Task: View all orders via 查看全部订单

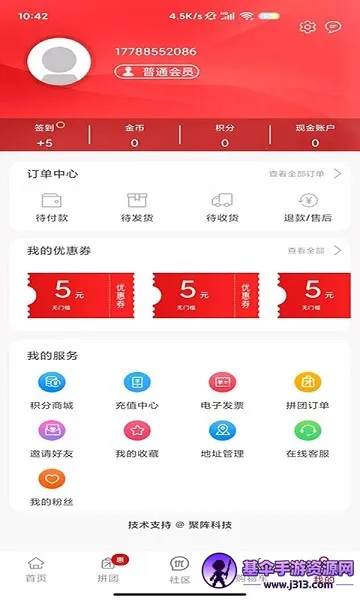Action: point(305,174)
